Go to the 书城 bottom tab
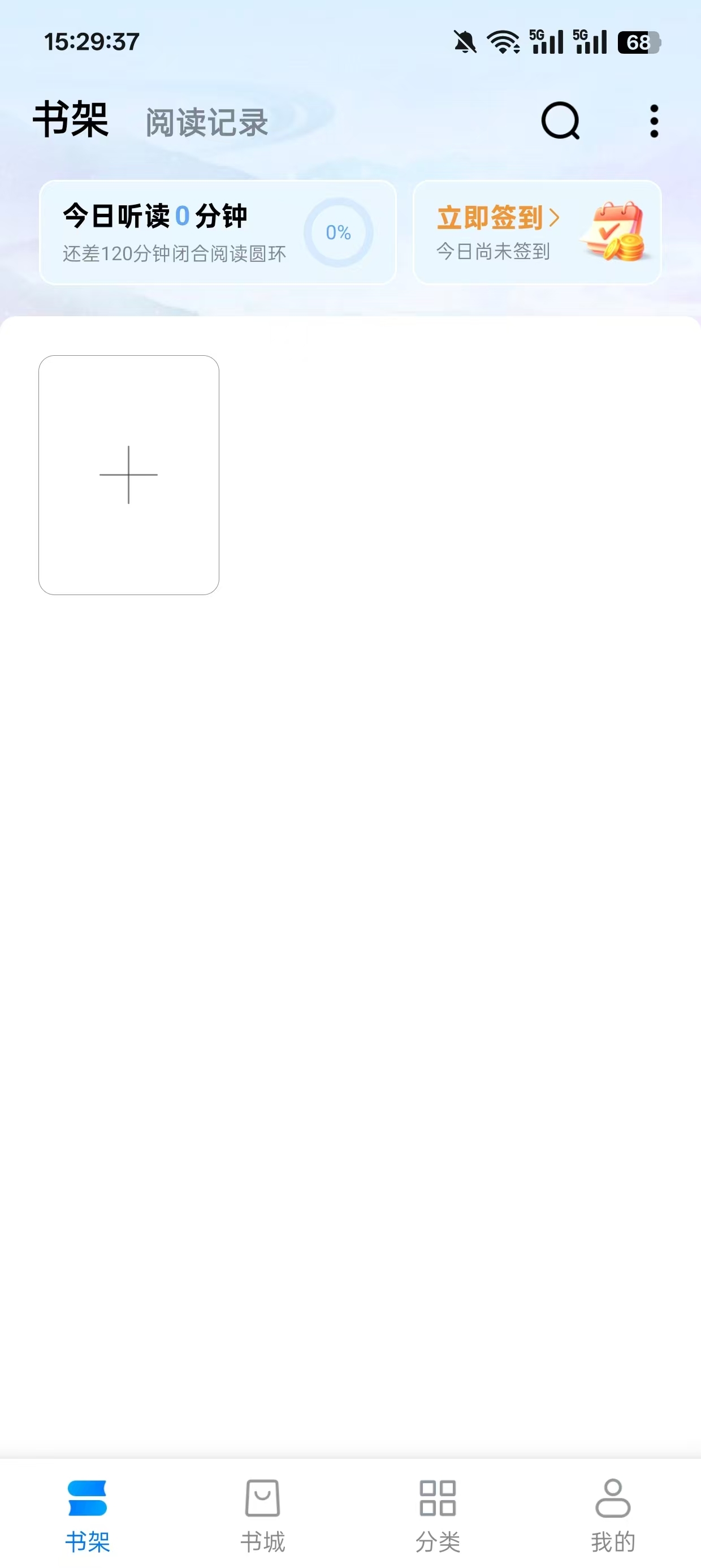The height and width of the screenshot is (1568, 701). point(262,1515)
